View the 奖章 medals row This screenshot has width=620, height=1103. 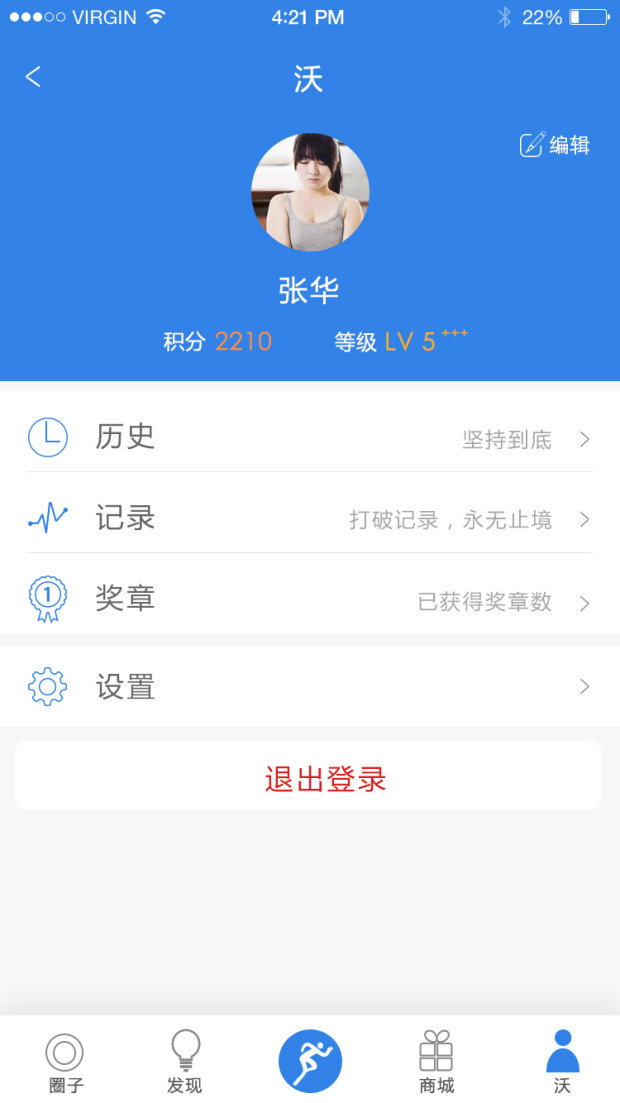point(309,600)
